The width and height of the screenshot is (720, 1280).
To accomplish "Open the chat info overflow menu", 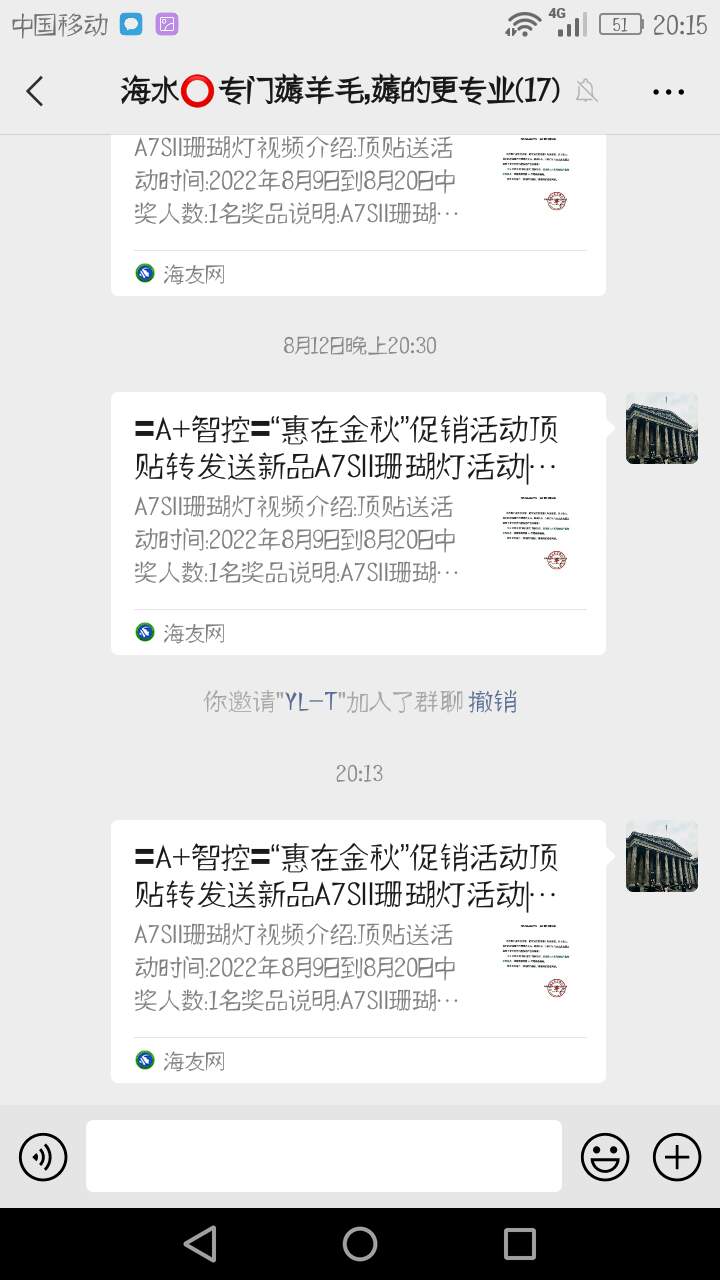I will point(667,92).
